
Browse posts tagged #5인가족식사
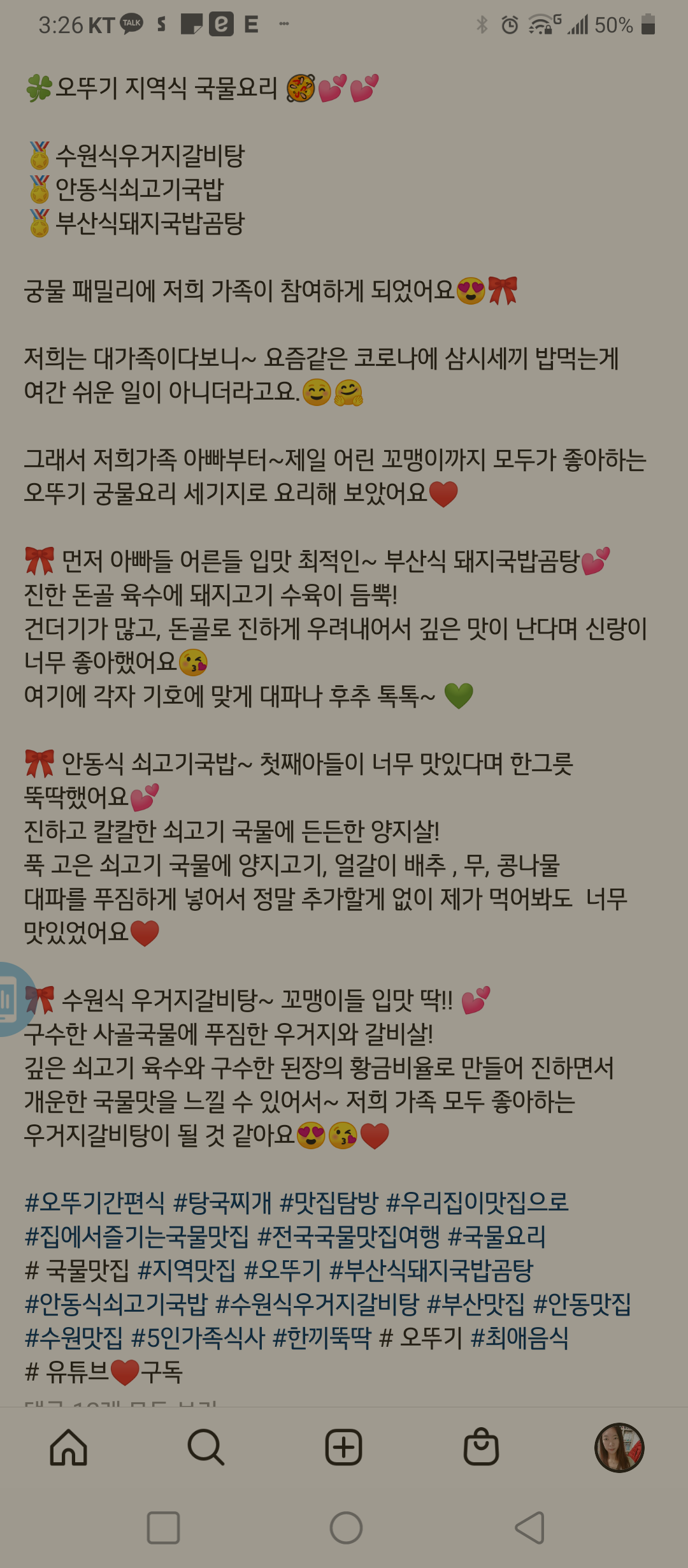[x=197, y=1338]
